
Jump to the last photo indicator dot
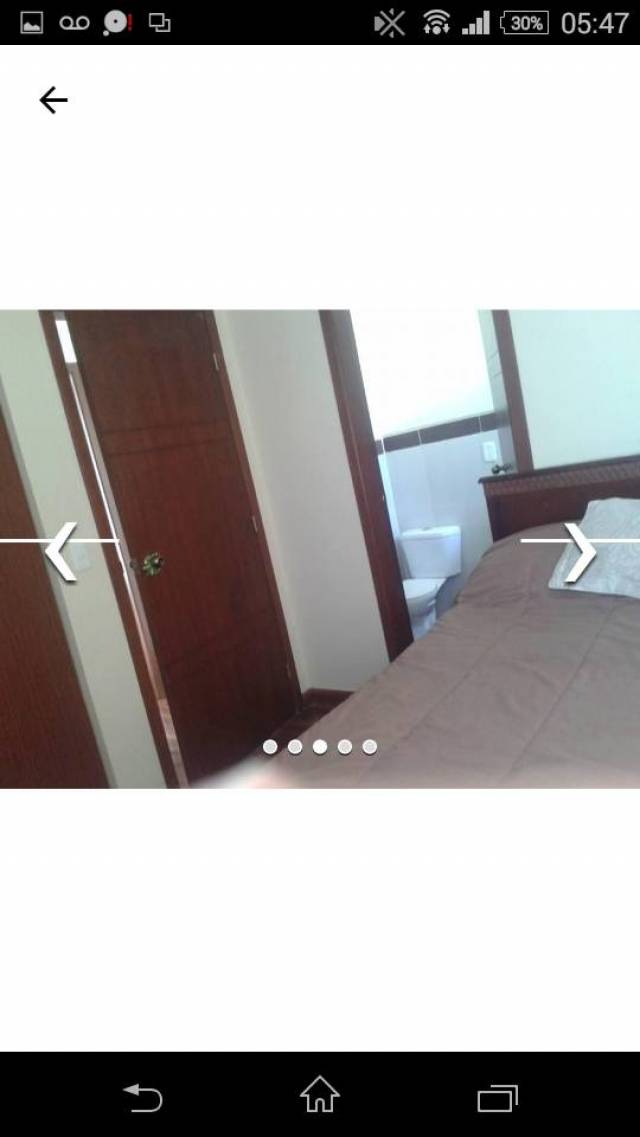pyautogui.click(x=370, y=747)
